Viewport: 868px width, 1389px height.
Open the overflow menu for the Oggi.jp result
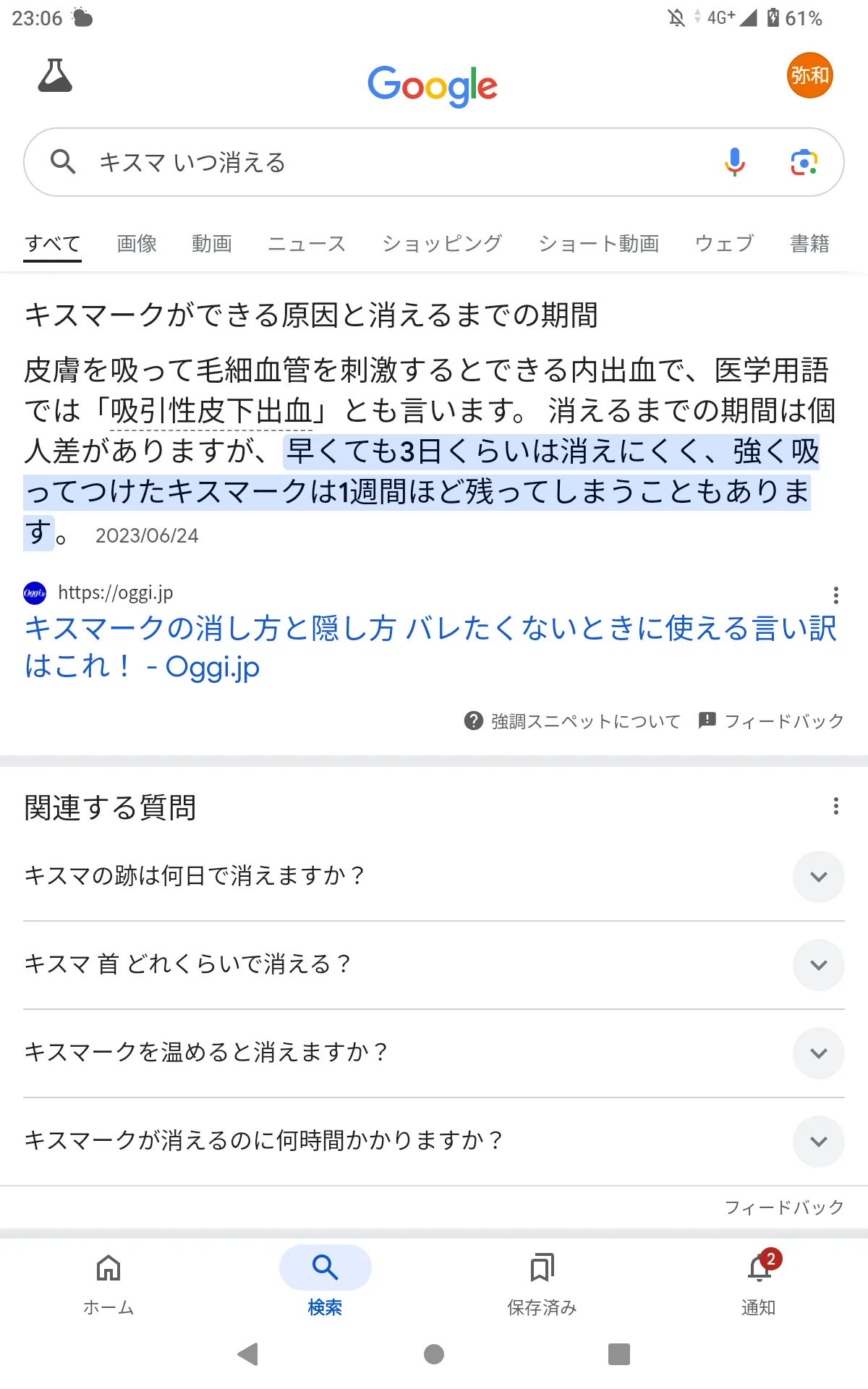point(836,595)
